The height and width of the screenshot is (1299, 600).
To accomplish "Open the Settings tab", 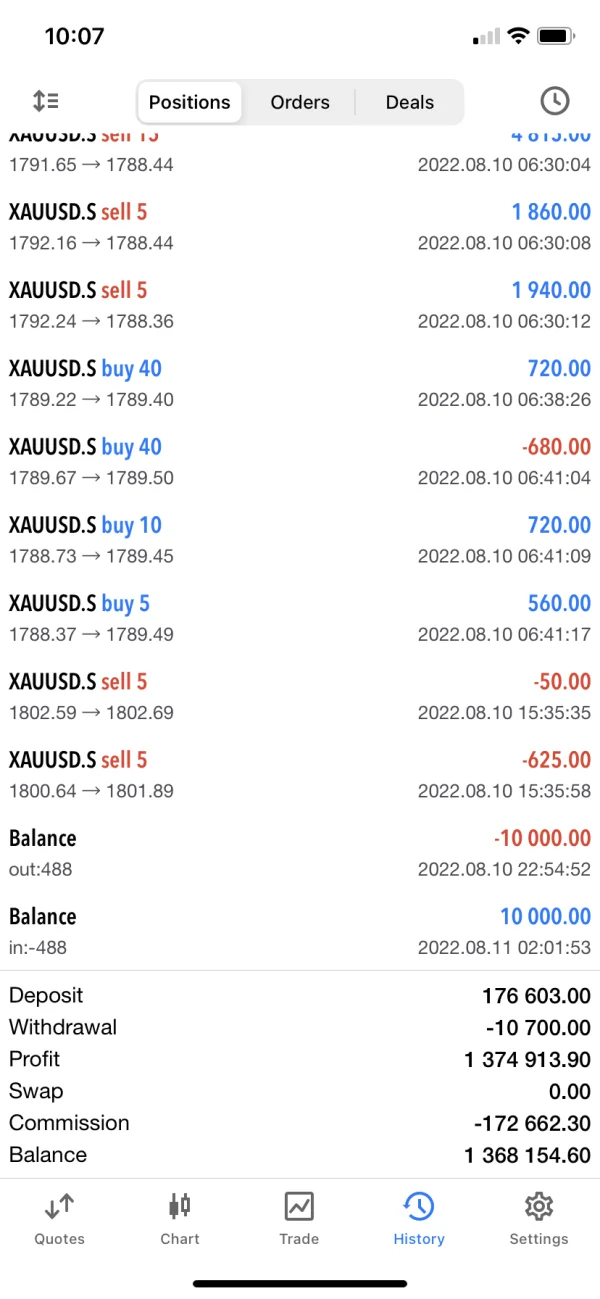I will [x=538, y=1218].
